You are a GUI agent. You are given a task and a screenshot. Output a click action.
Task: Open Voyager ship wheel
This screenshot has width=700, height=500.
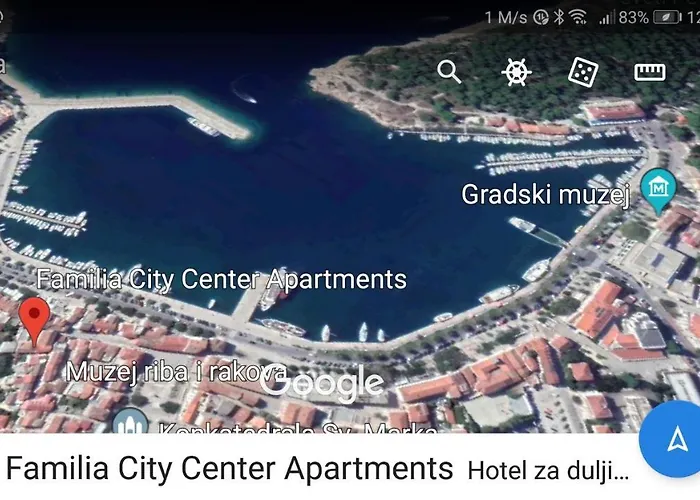[x=516, y=72]
